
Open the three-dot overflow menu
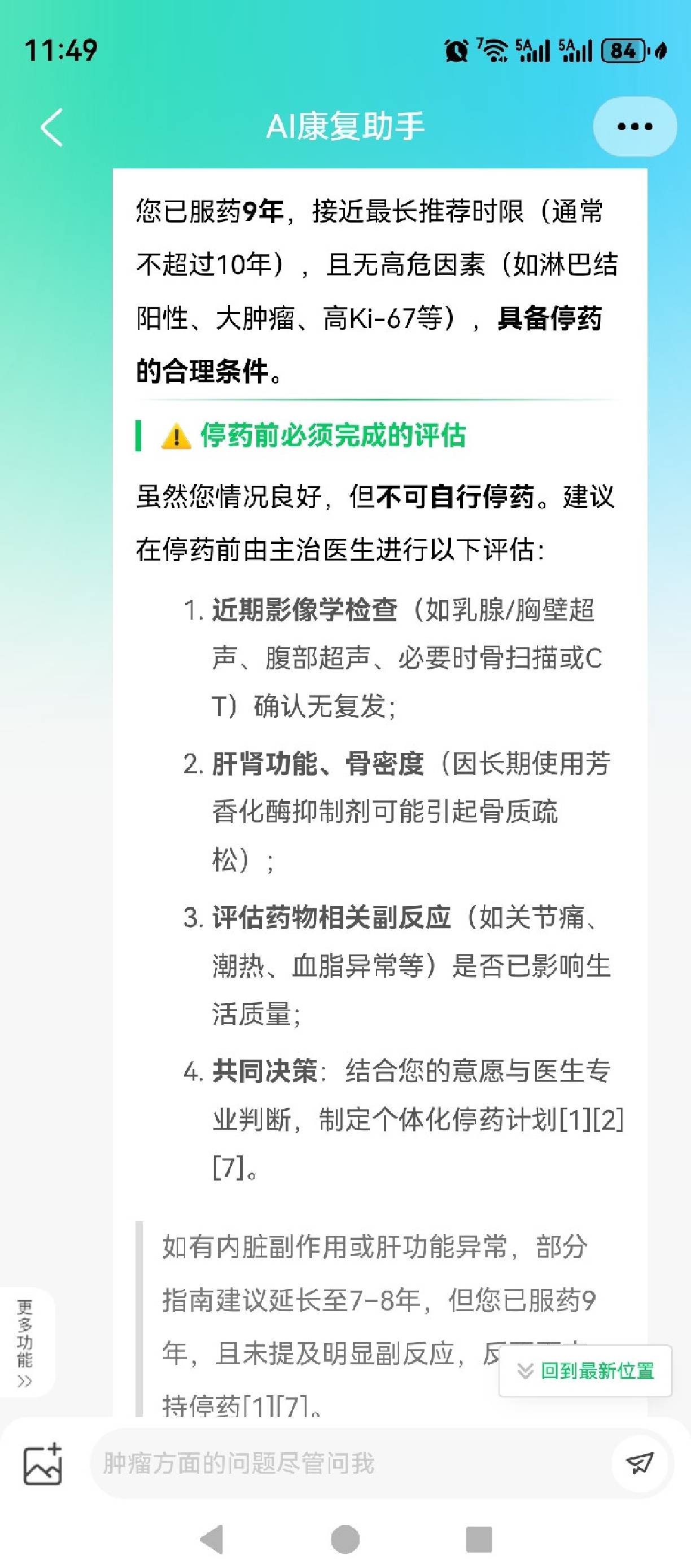pyautogui.click(x=635, y=127)
